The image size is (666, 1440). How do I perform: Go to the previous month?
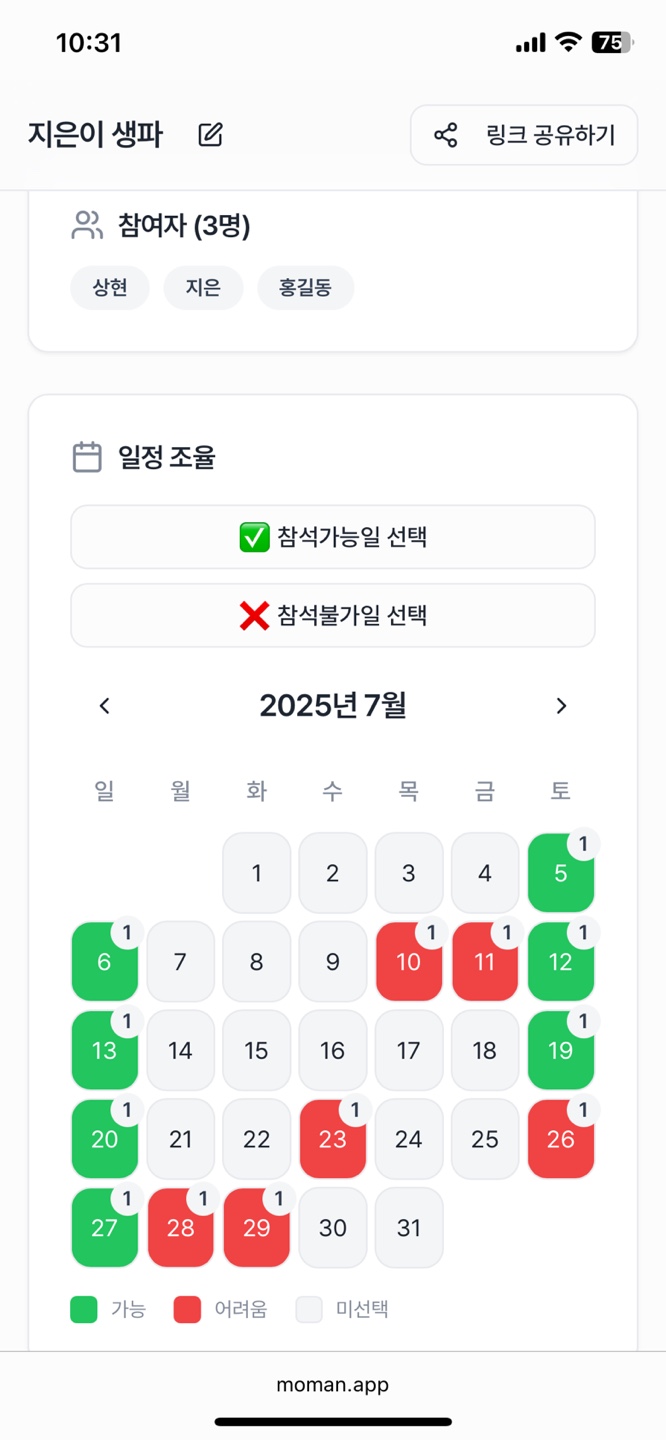coord(104,706)
